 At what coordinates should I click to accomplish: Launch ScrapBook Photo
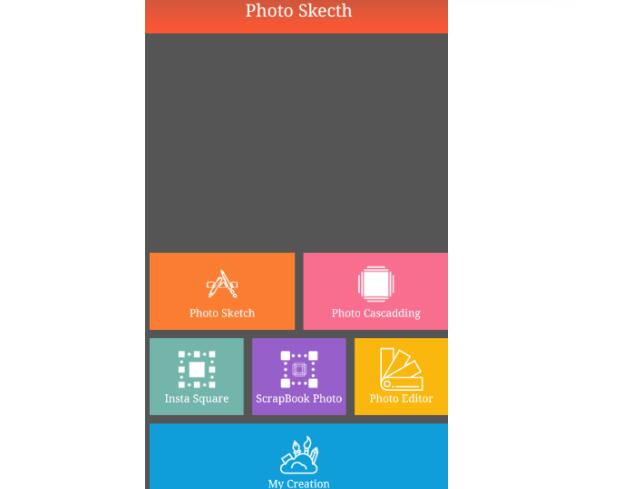point(298,376)
